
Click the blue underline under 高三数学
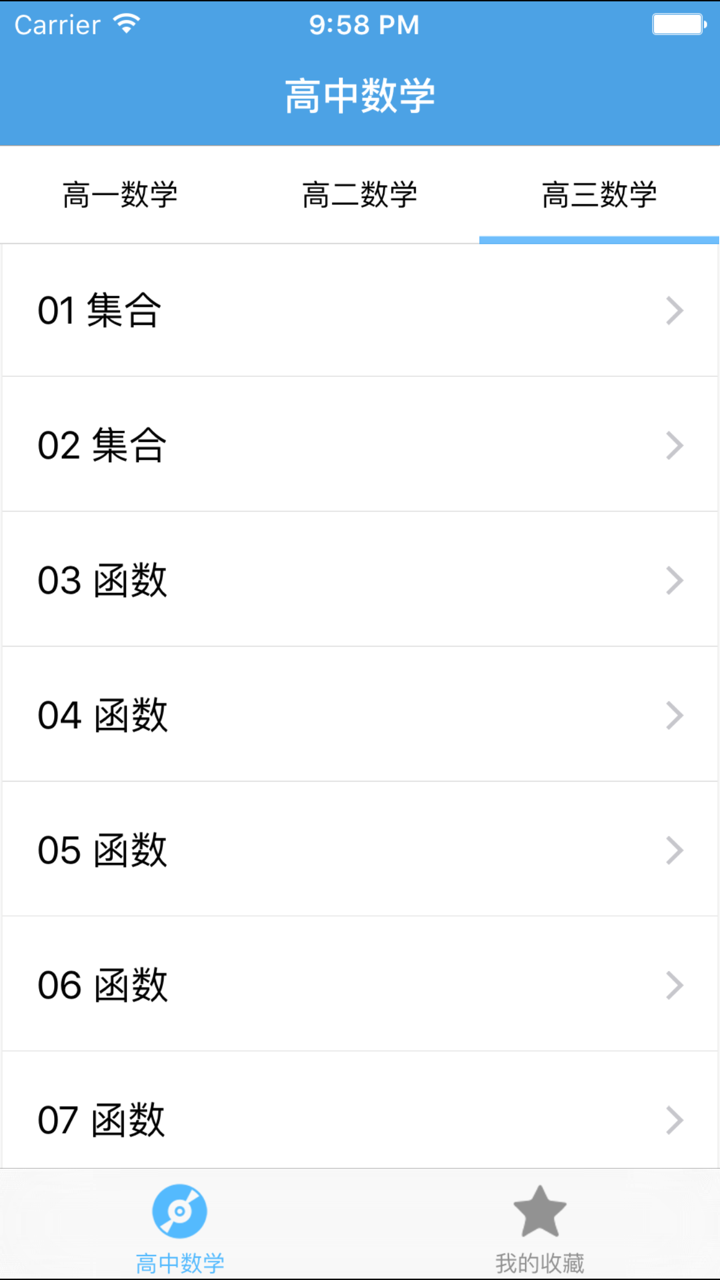(x=600, y=238)
